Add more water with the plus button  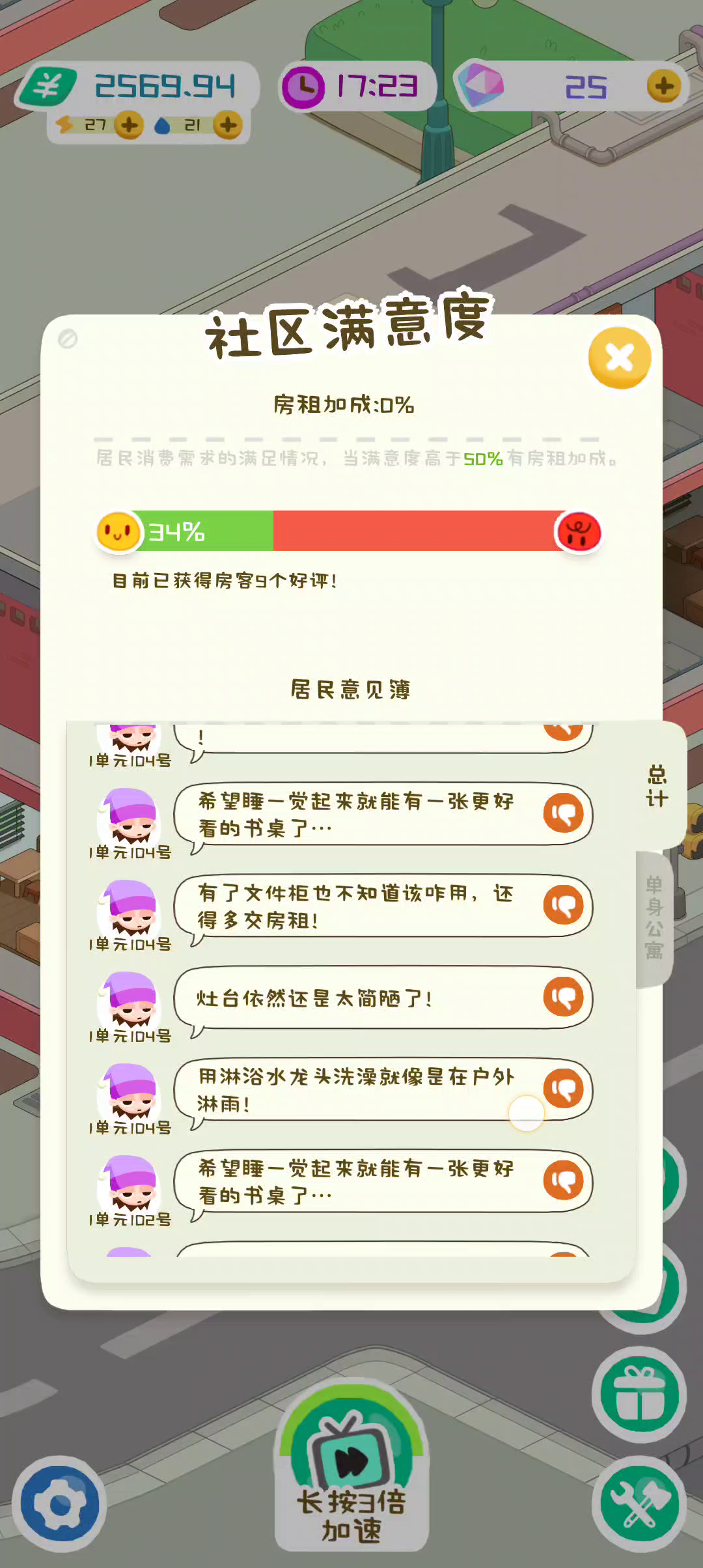click(x=228, y=124)
